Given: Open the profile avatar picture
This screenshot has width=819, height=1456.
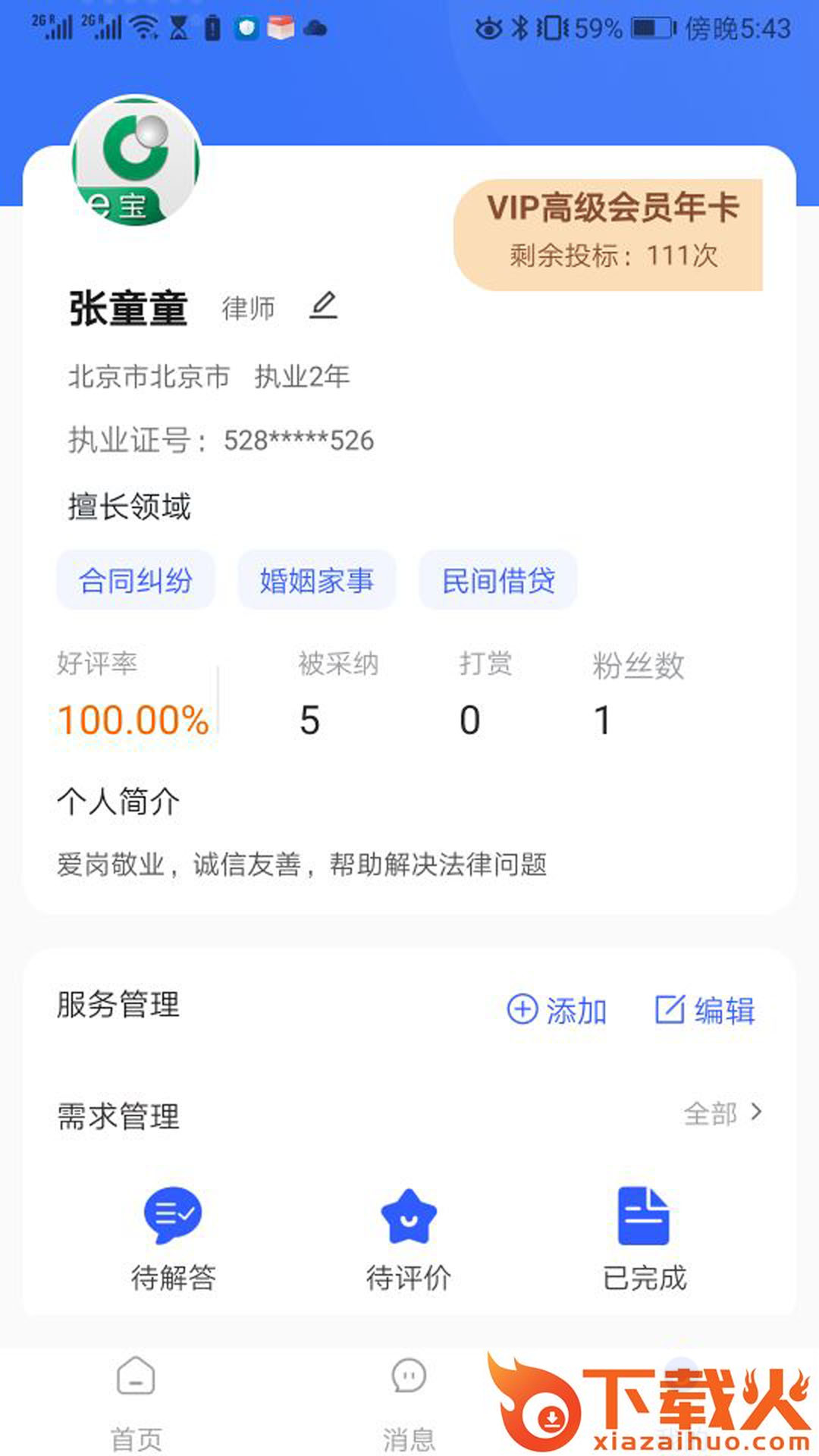Looking at the screenshot, I should pyautogui.click(x=136, y=161).
